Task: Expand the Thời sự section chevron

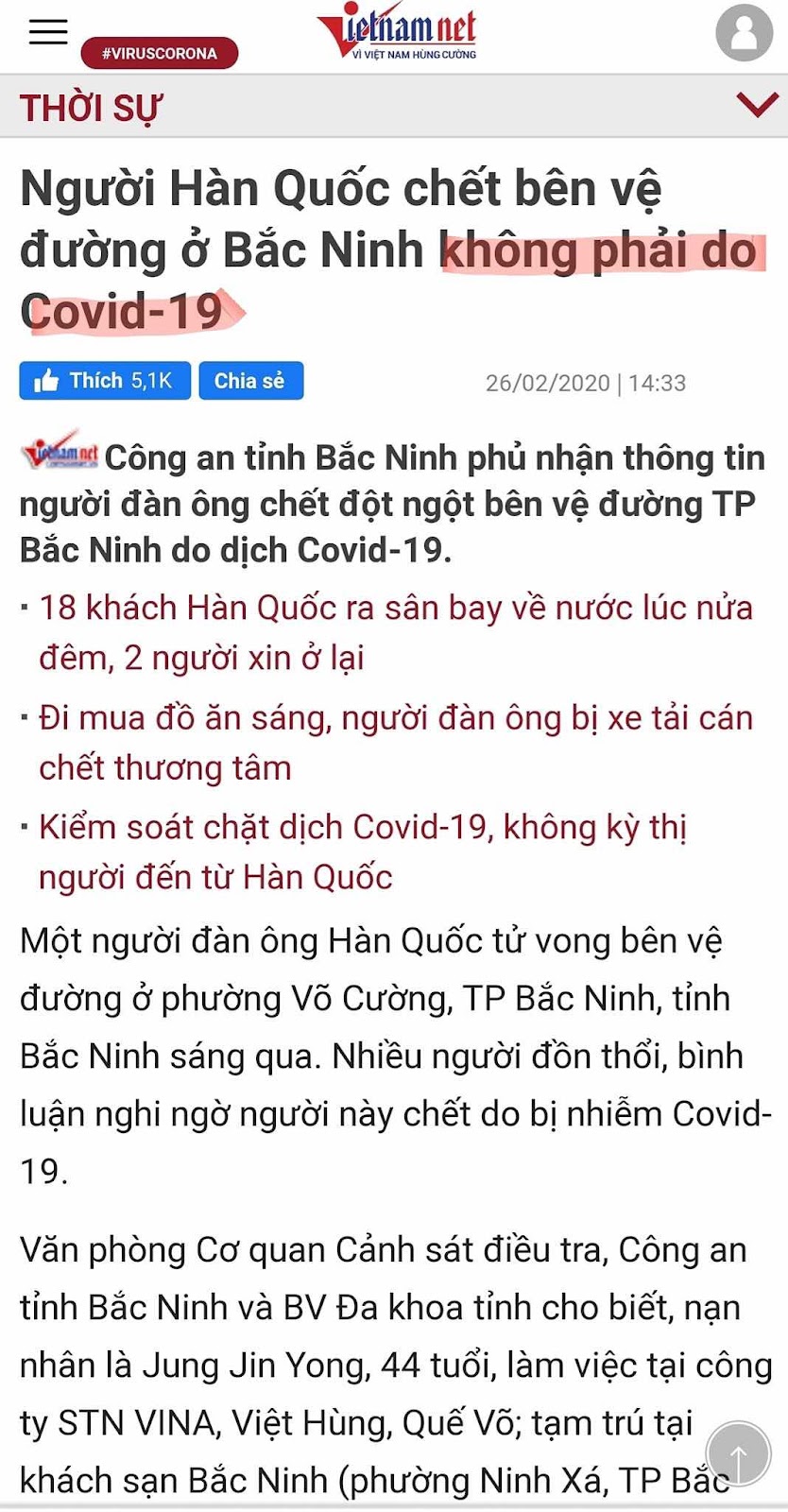Action: [757, 104]
